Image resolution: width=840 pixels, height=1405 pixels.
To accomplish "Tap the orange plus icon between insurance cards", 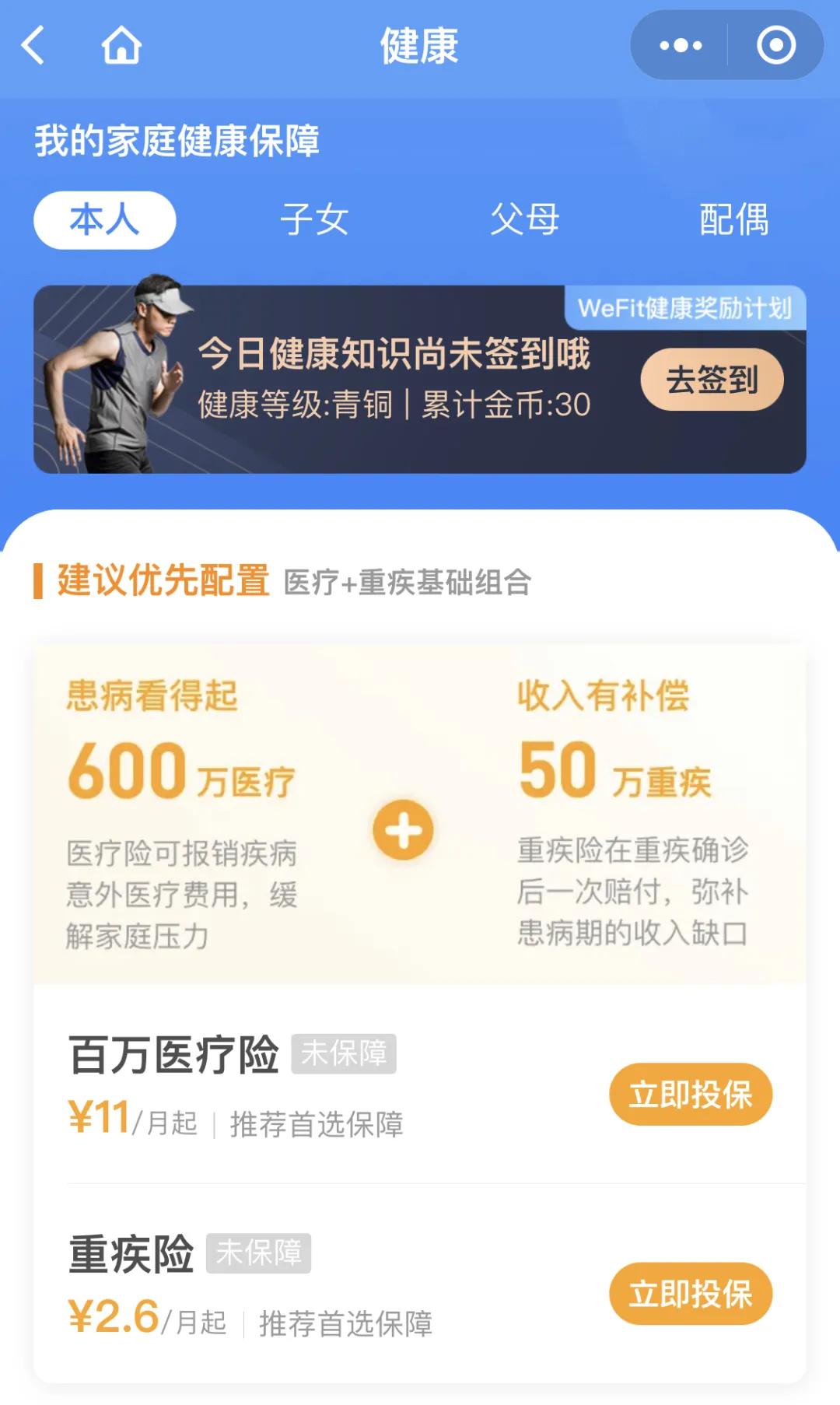I will tap(404, 831).
